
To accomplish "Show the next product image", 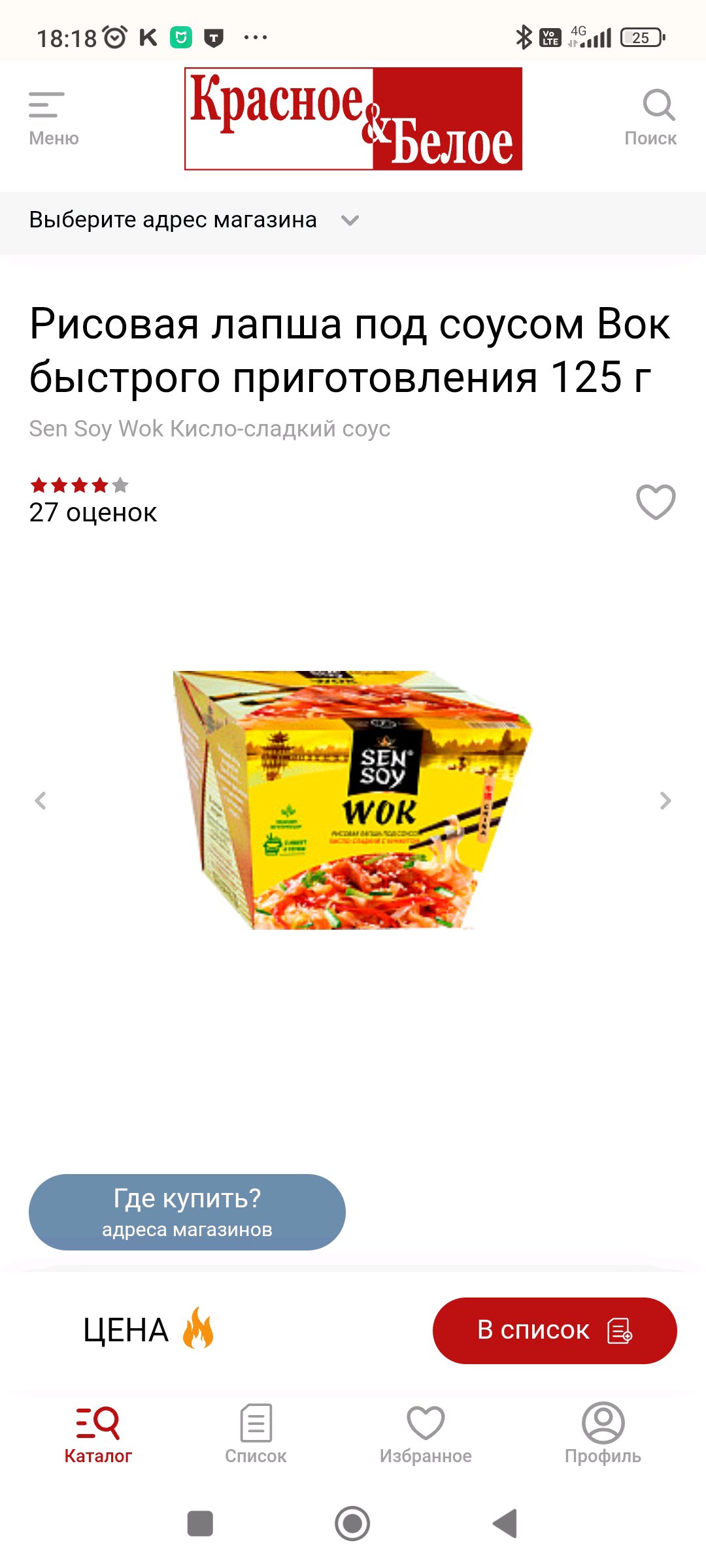I will [665, 800].
